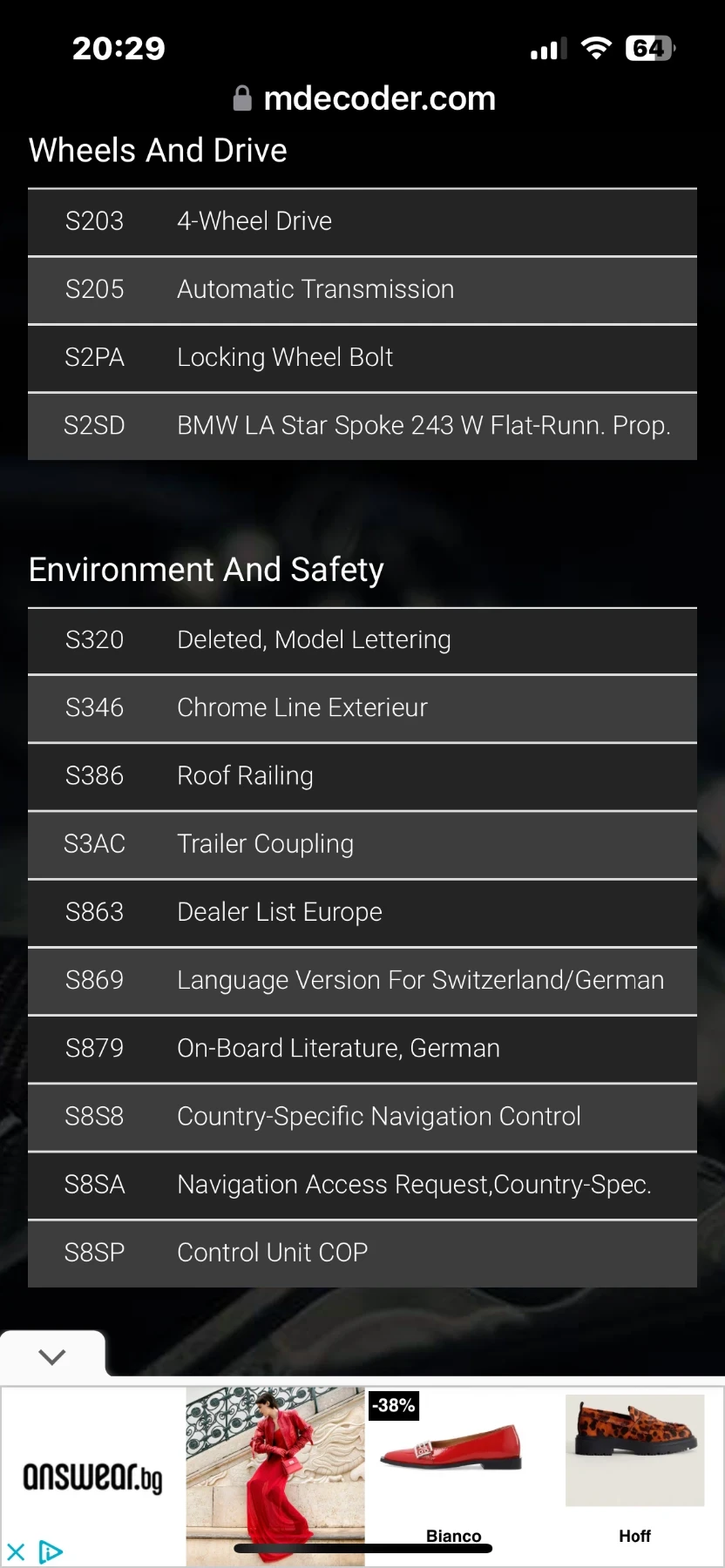Collapse the ad banner with the chevron
This screenshot has width=725, height=1568.
51,1355
